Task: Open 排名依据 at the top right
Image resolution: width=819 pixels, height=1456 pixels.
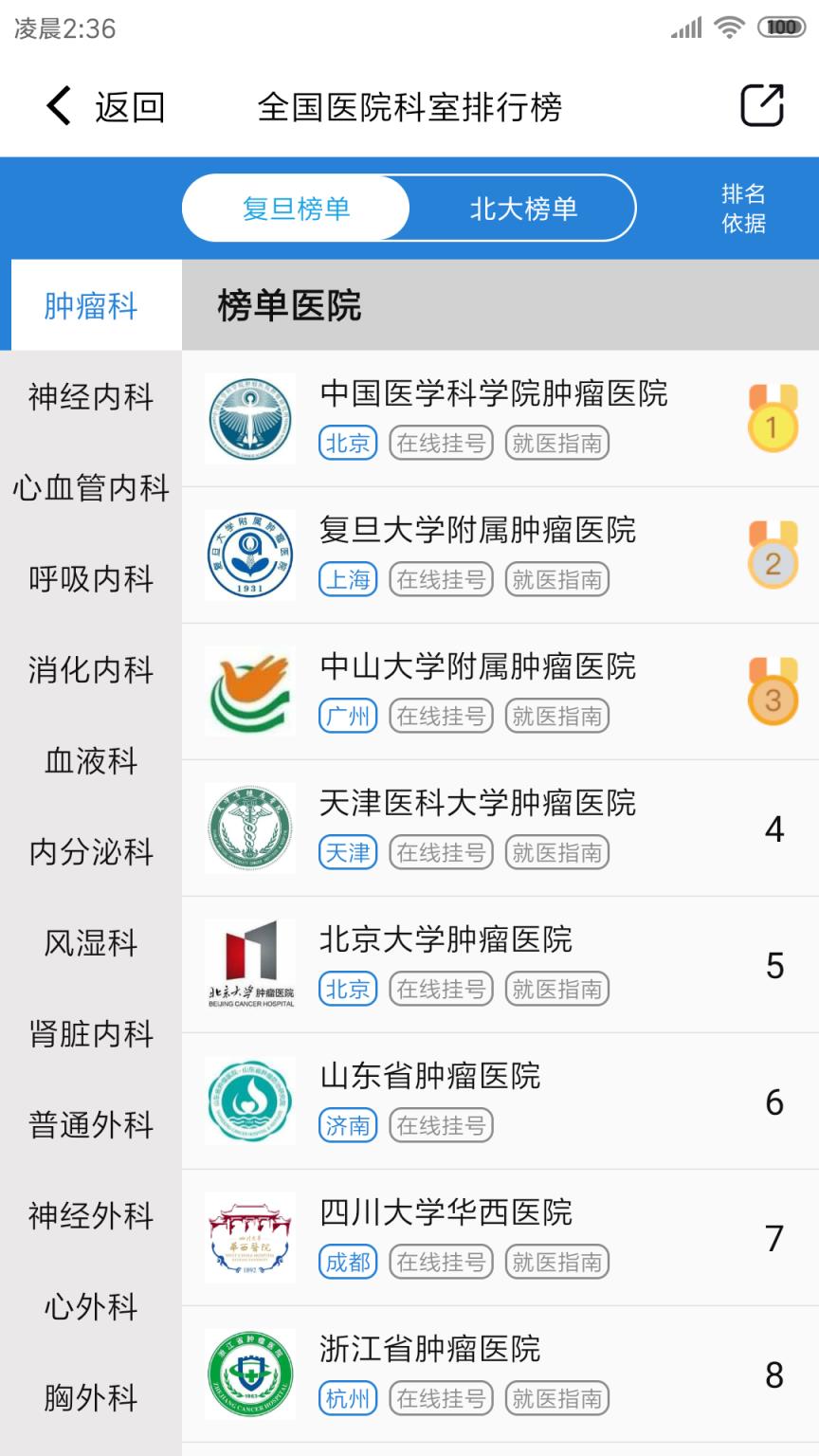Action: [x=745, y=208]
